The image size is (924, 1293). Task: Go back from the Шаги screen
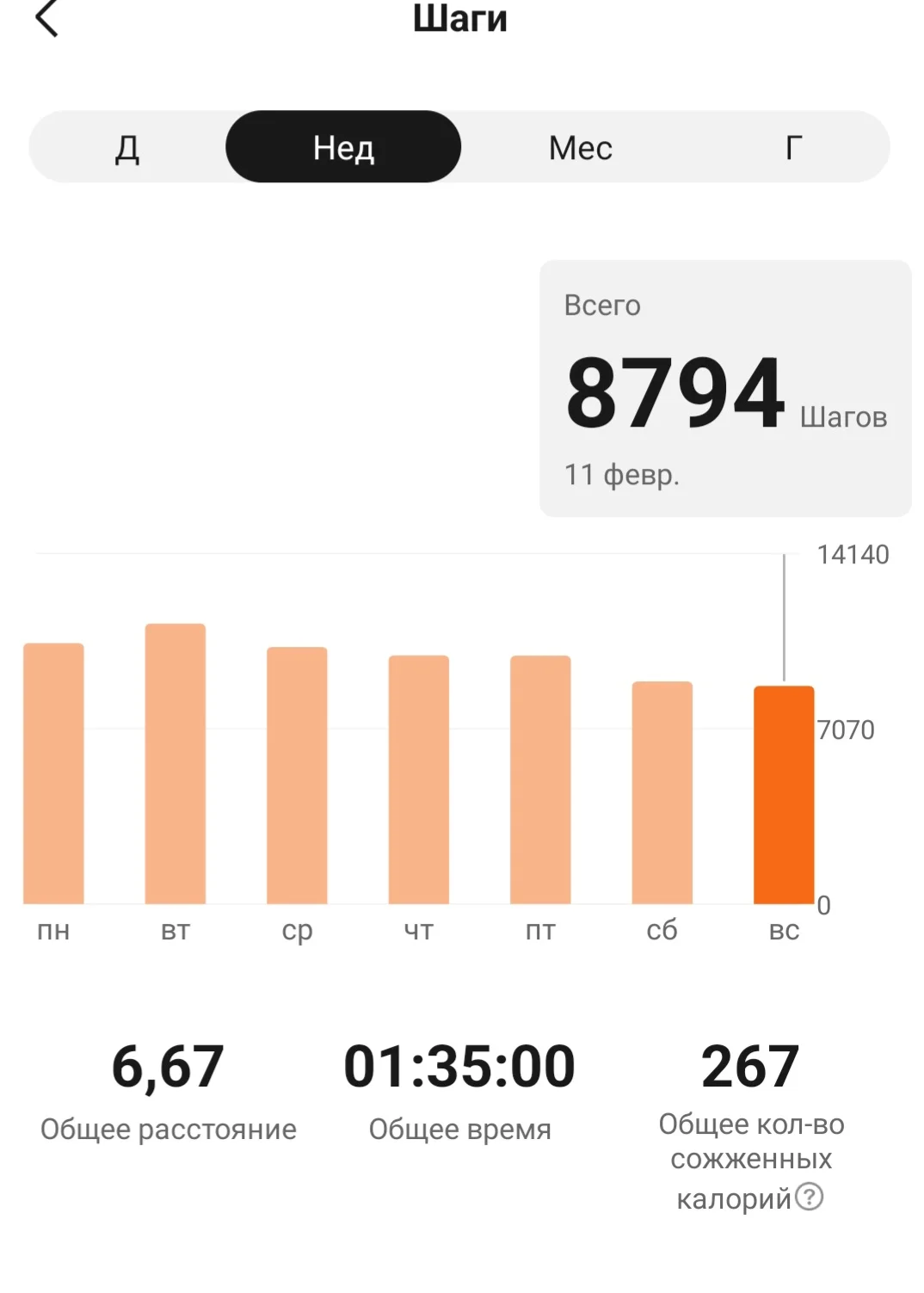click(46, 19)
